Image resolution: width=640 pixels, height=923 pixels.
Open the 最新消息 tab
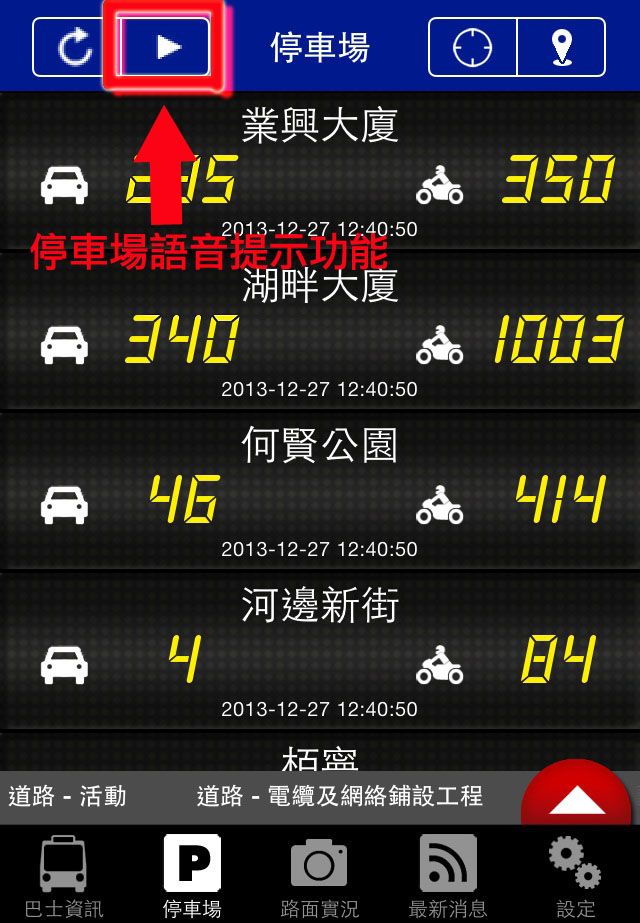[x=448, y=876]
